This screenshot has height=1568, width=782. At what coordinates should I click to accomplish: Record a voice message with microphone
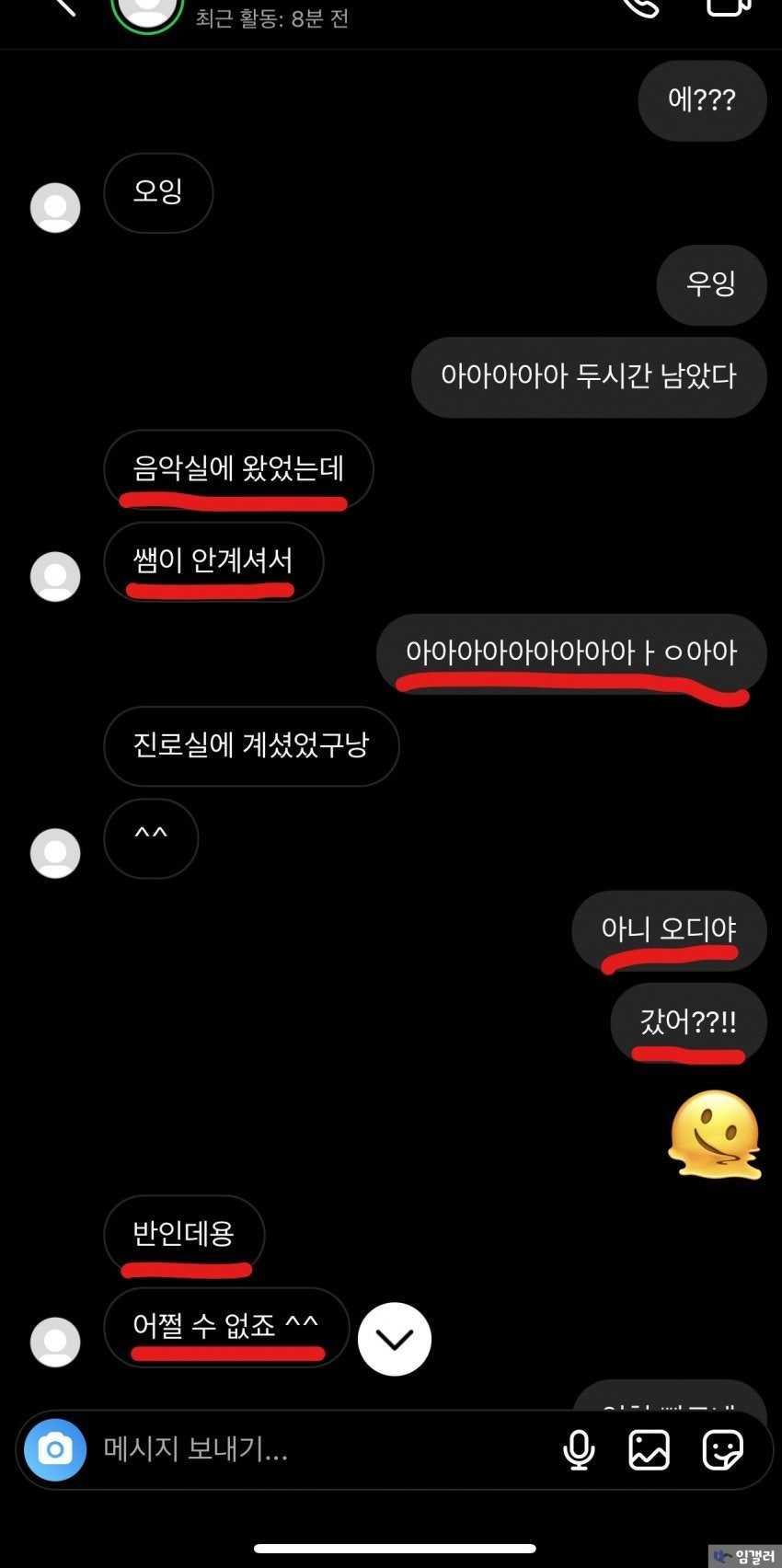point(579,1449)
